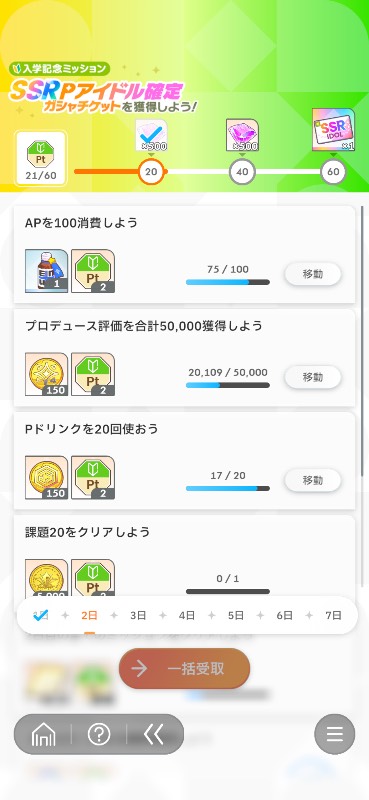The width and height of the screenshot is (369, 800).
Task: Tap 移動 for the produce rating 50,000 mission
Action: pyautogui.click(x=312, y=377)
